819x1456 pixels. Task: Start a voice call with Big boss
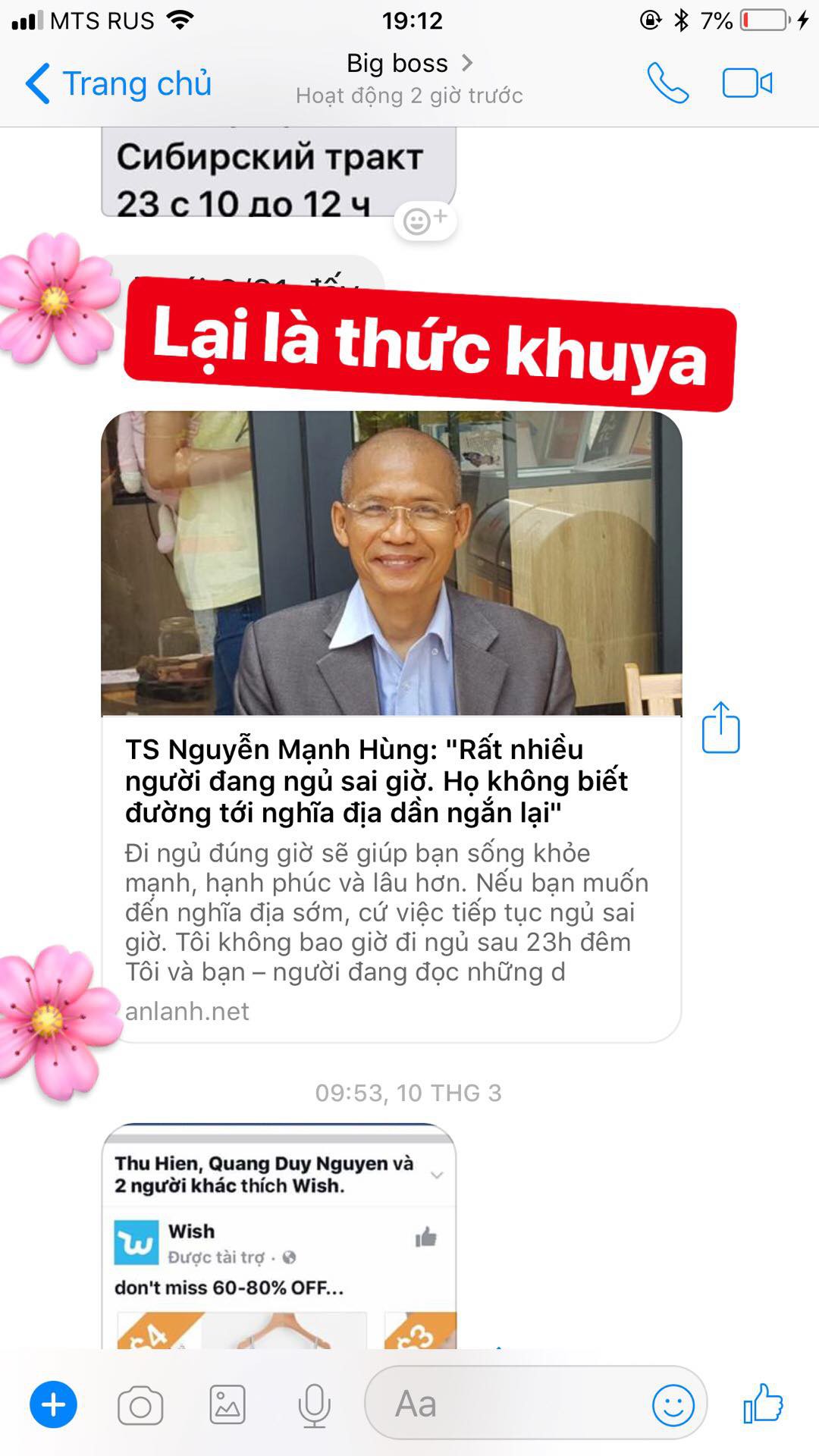tap(667, 83)
